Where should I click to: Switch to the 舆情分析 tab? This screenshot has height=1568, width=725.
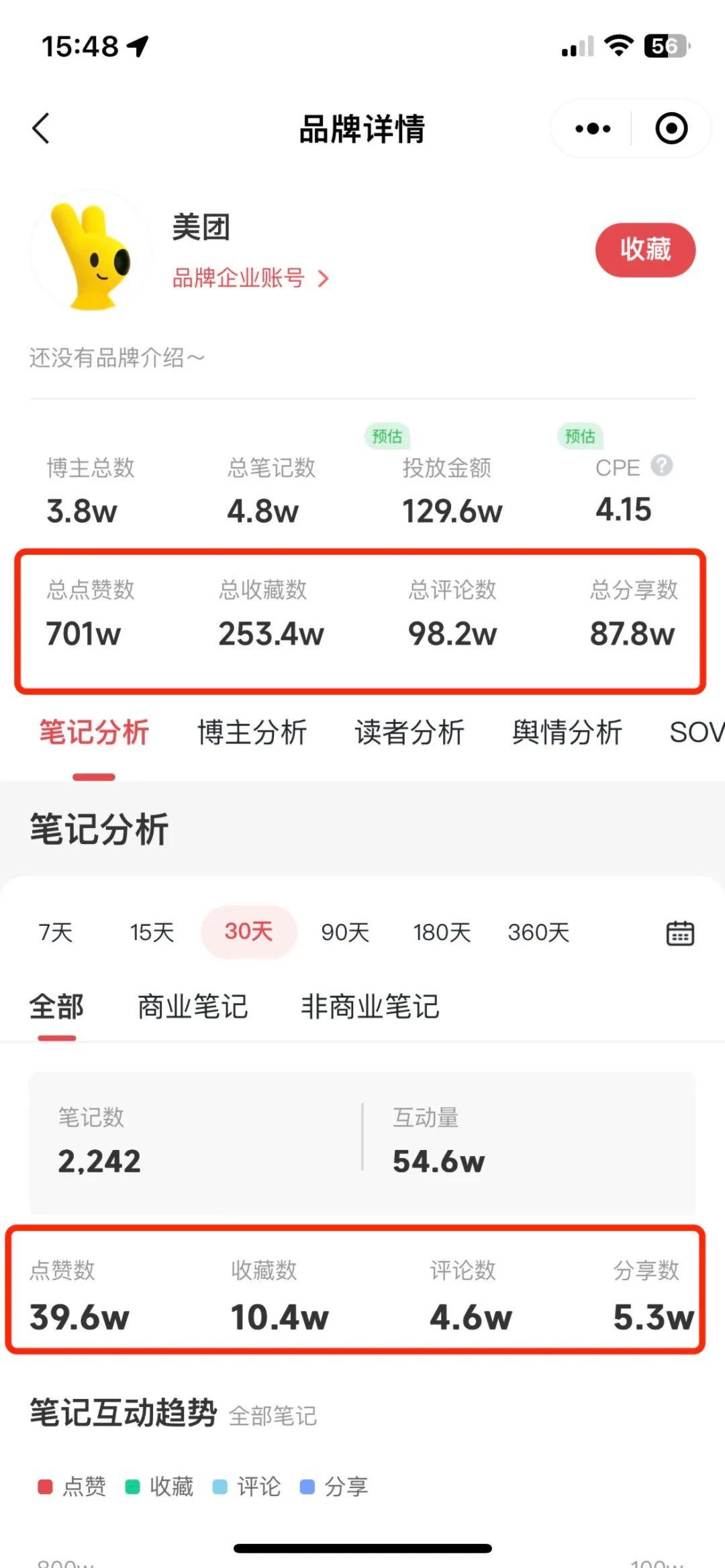(567, 732)
